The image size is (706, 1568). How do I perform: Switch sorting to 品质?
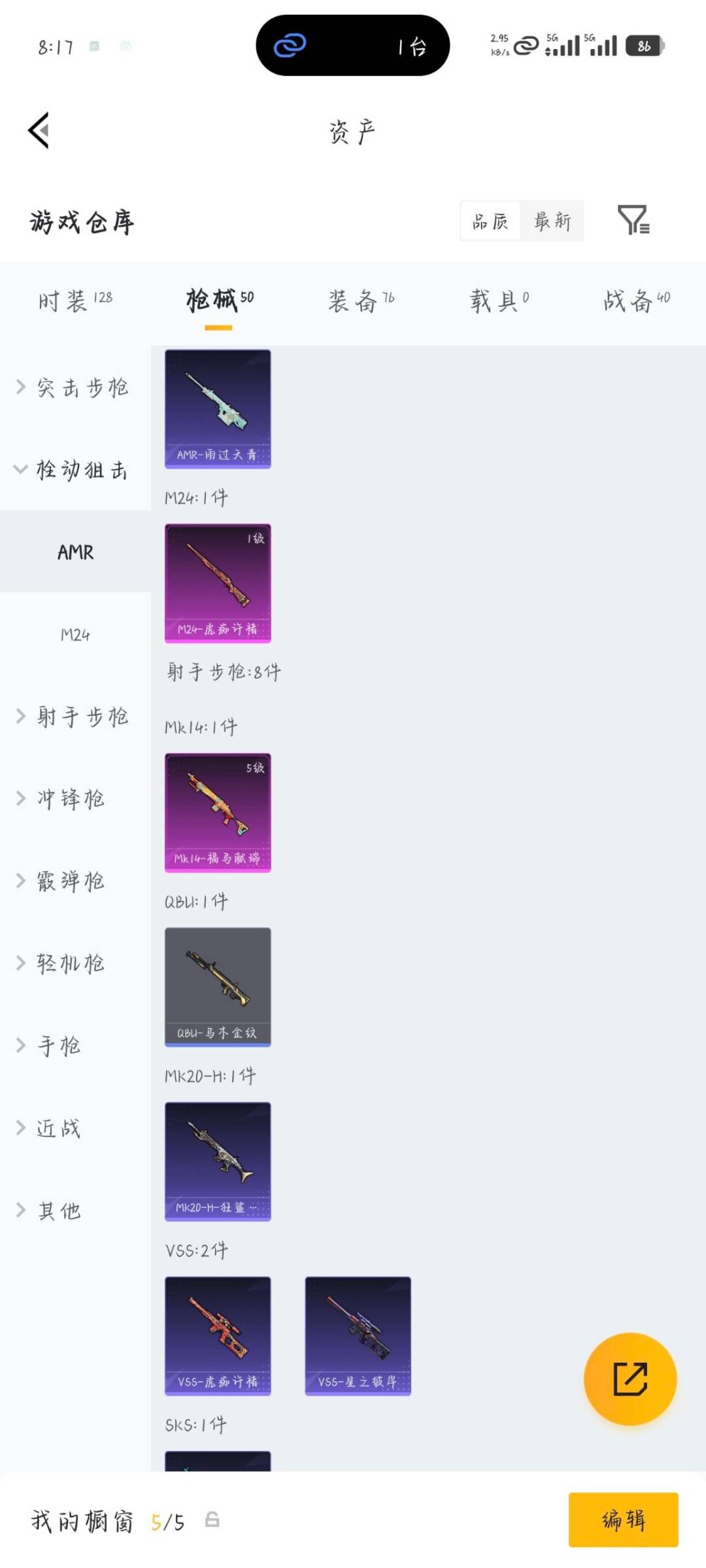pyautogui.click(x=490, y=221)
